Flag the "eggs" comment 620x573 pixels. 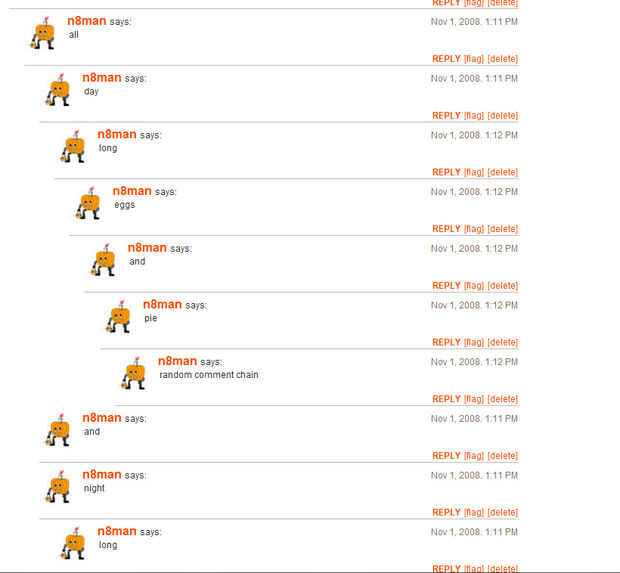tap(474, 229)
